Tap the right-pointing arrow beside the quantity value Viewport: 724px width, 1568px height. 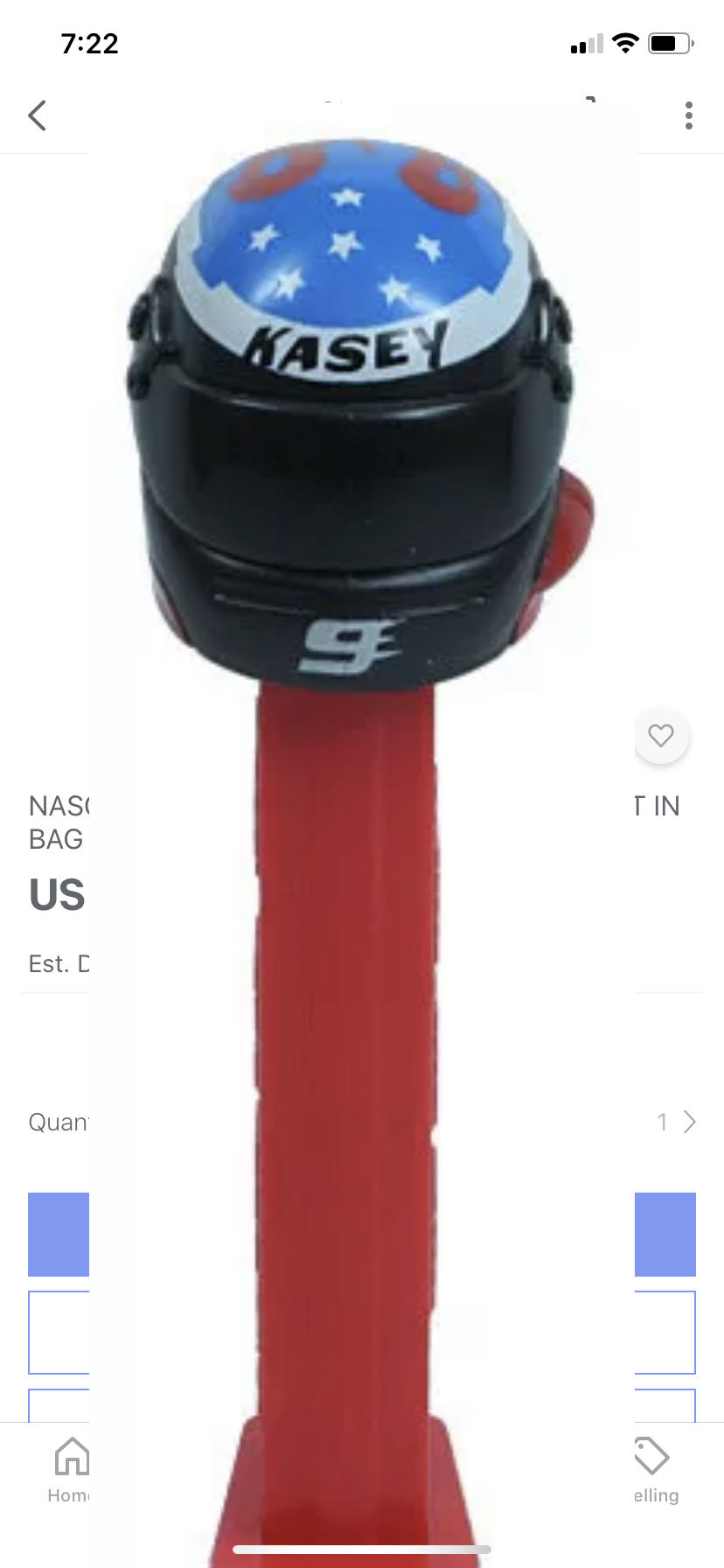coord(690,1121)
